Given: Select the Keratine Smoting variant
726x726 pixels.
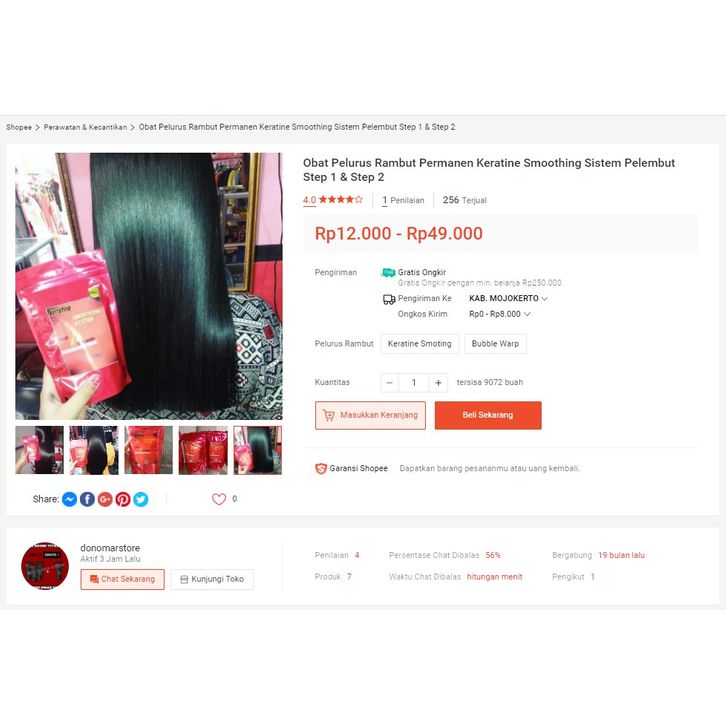Looking at the screenshot, I should point(419,344).
